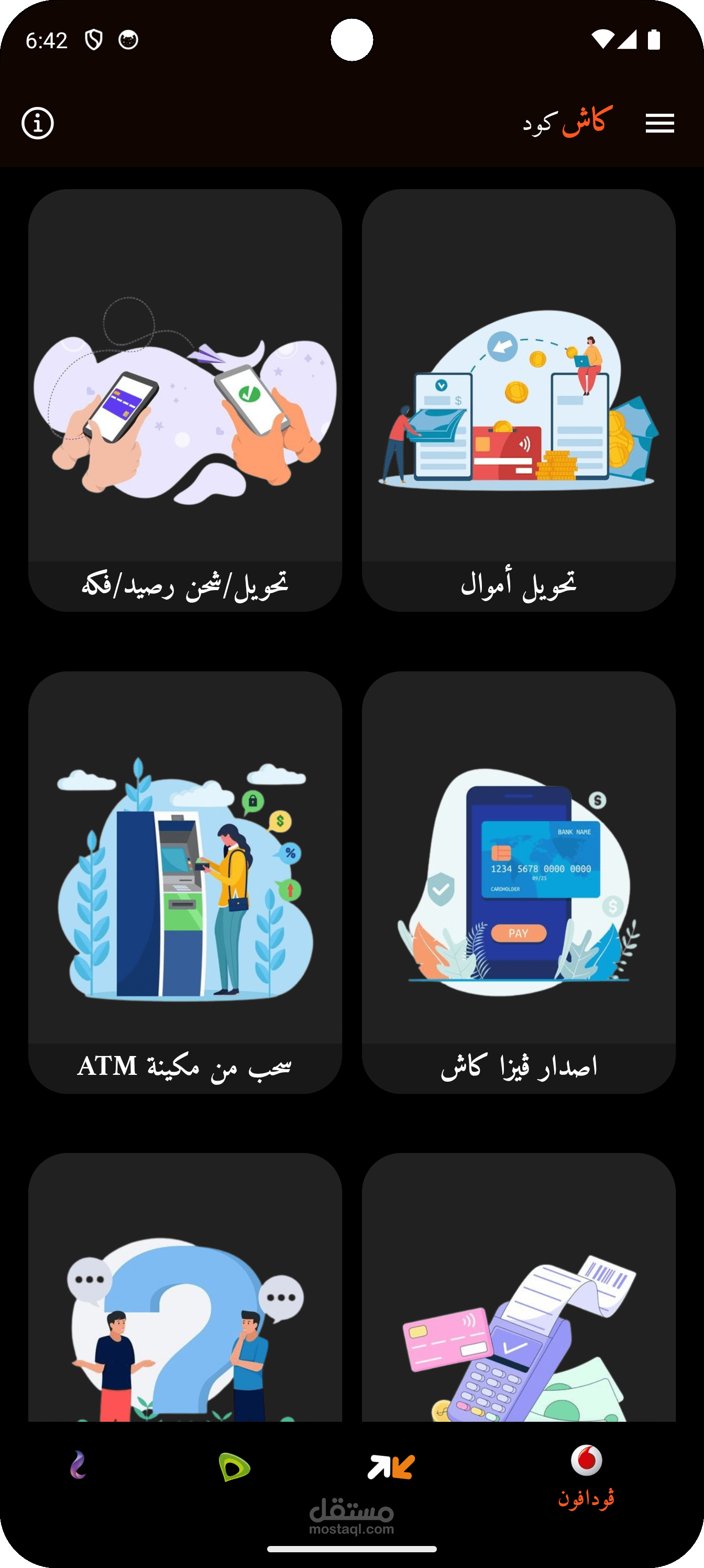Open the اصدار ڤيزا كاش card
The height and width of the screenshot is (1568, 704).
pos(519,882)
